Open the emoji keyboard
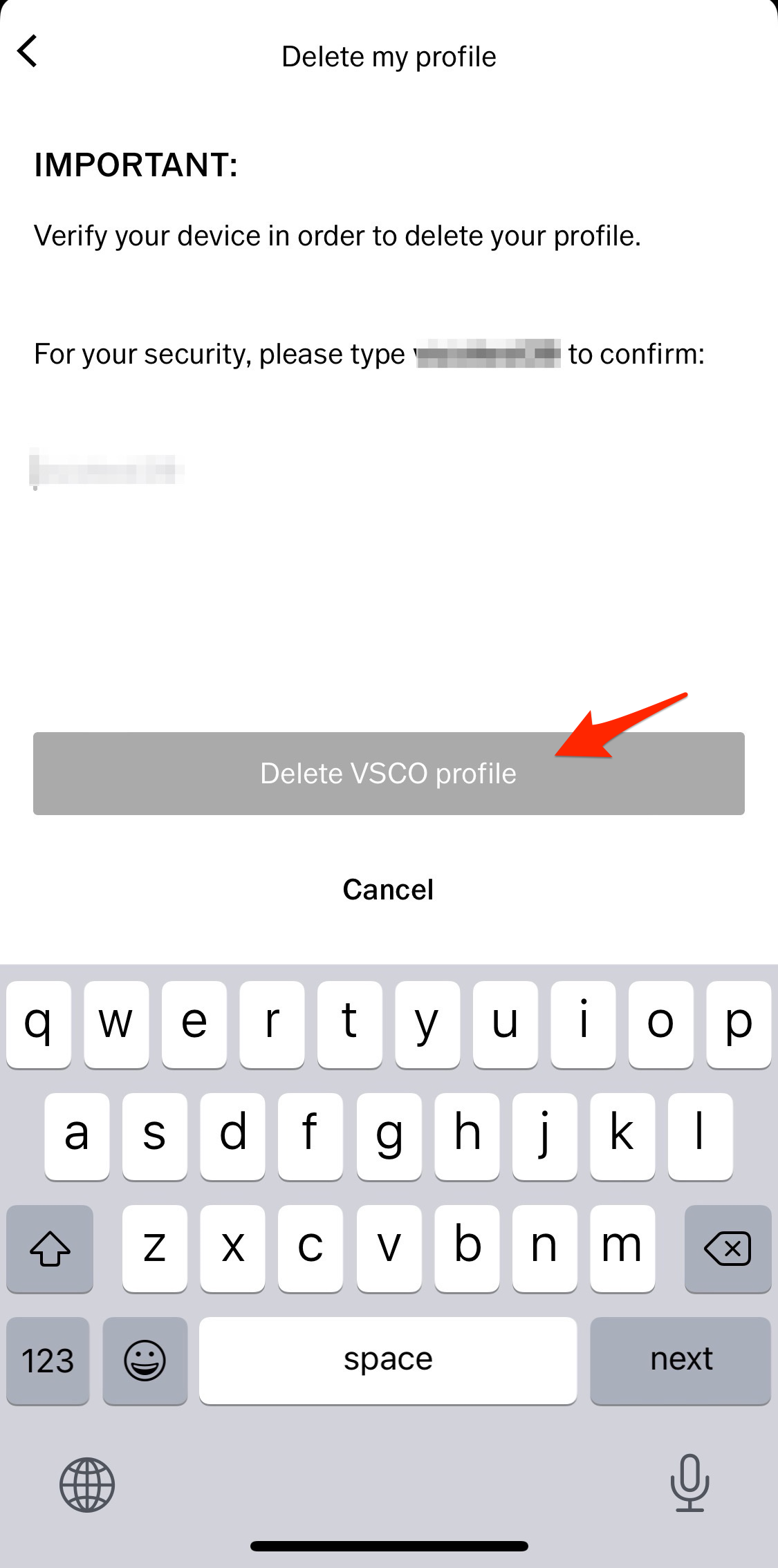 point(145,1360)
